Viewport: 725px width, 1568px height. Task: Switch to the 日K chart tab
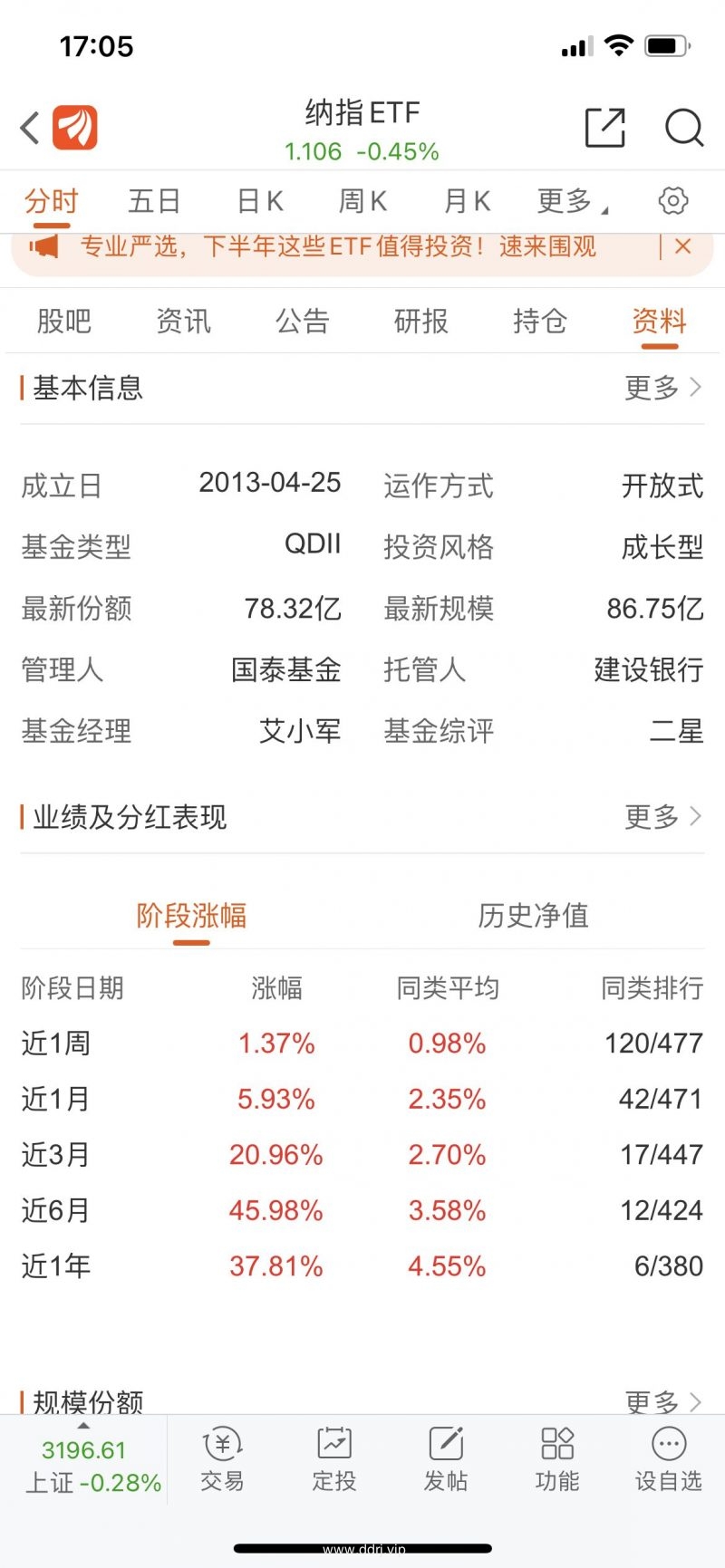pos(260,201)
